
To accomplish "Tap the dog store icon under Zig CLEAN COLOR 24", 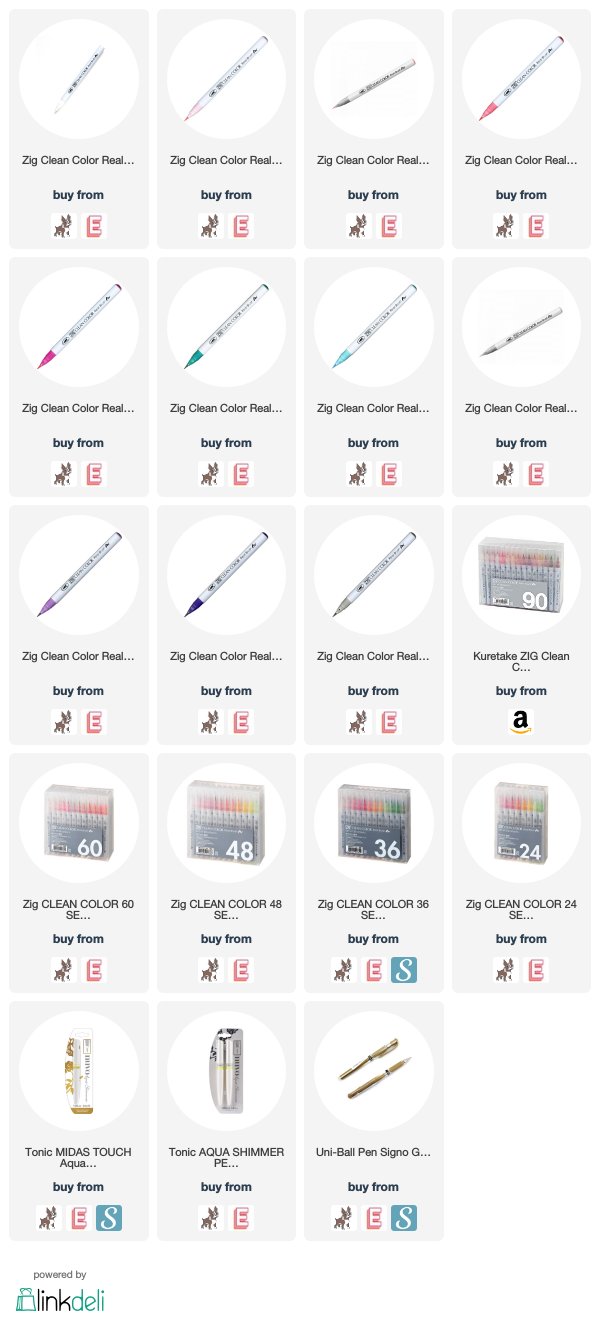I will [506, 970].
